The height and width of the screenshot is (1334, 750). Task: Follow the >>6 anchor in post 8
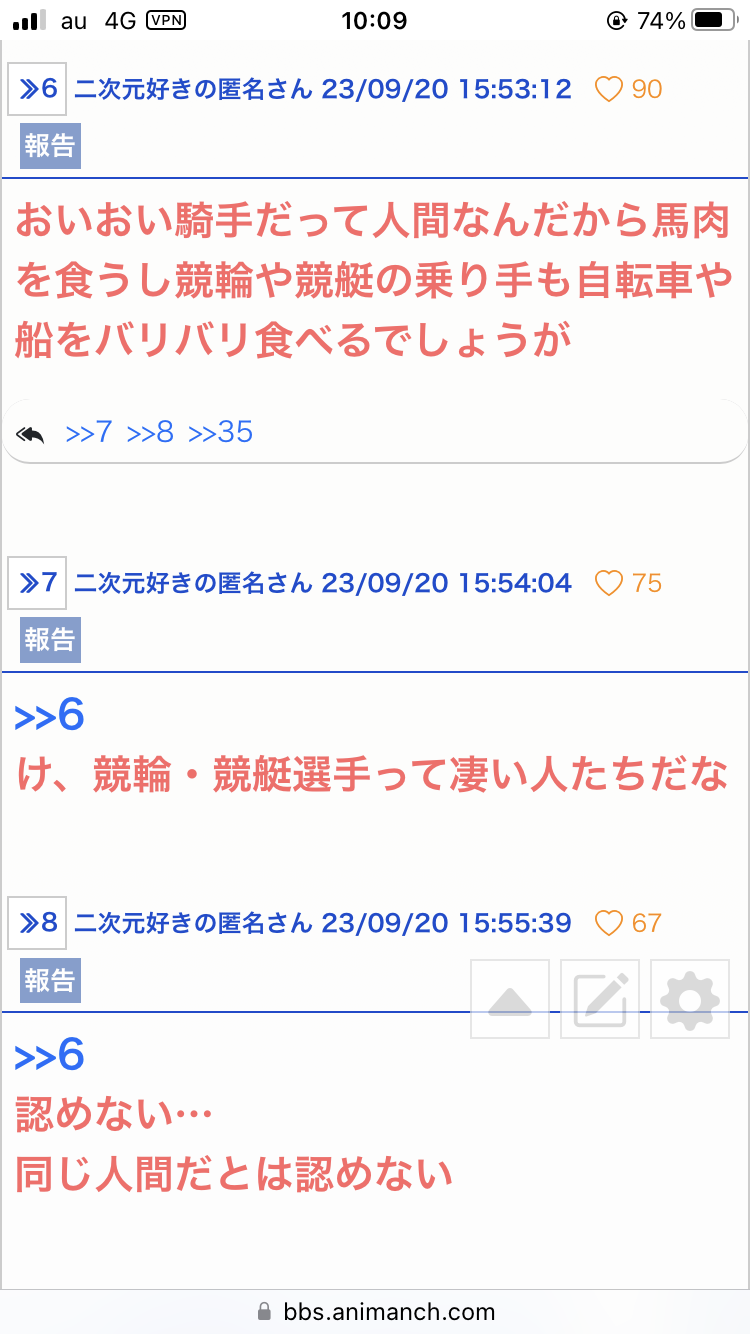(x=49, y=1056)
